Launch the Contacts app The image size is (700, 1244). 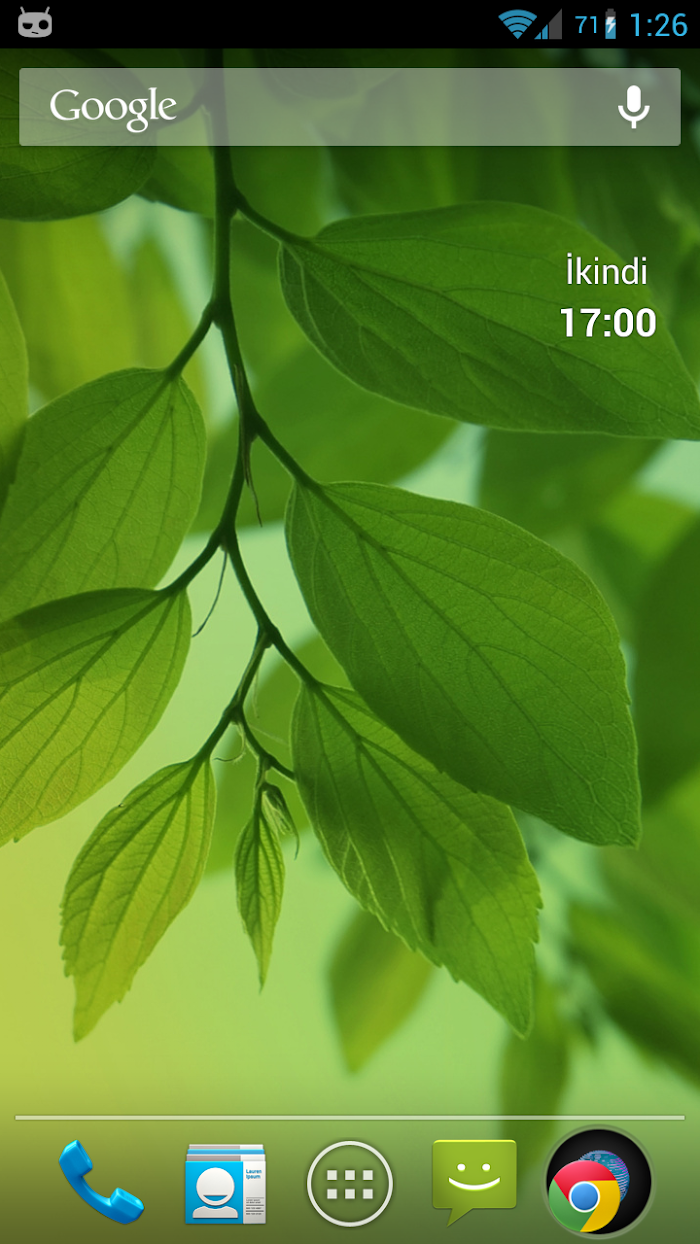pos(225,1184)
